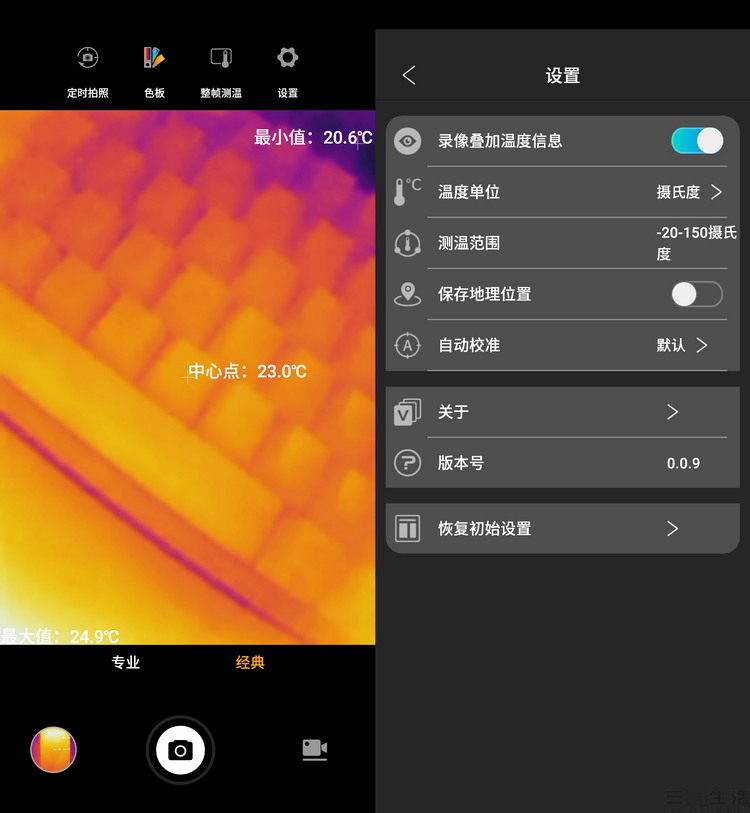Open the 定时拍照 timer photo option
Screen dimensions: 750x813
(x=88, y=70)
